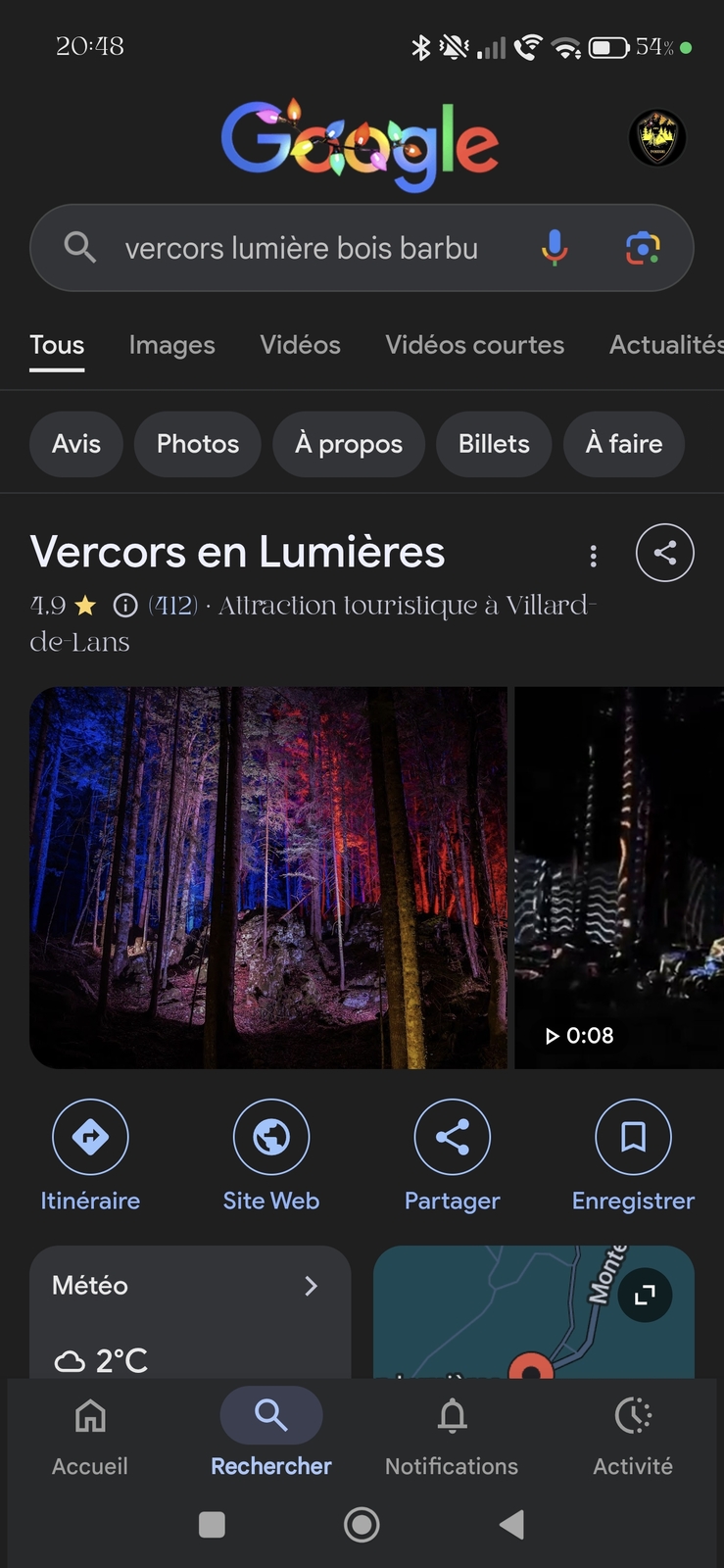
Task: Get directions with Itinéraire
Action: pyautogui.click(x=90, y=1138)
